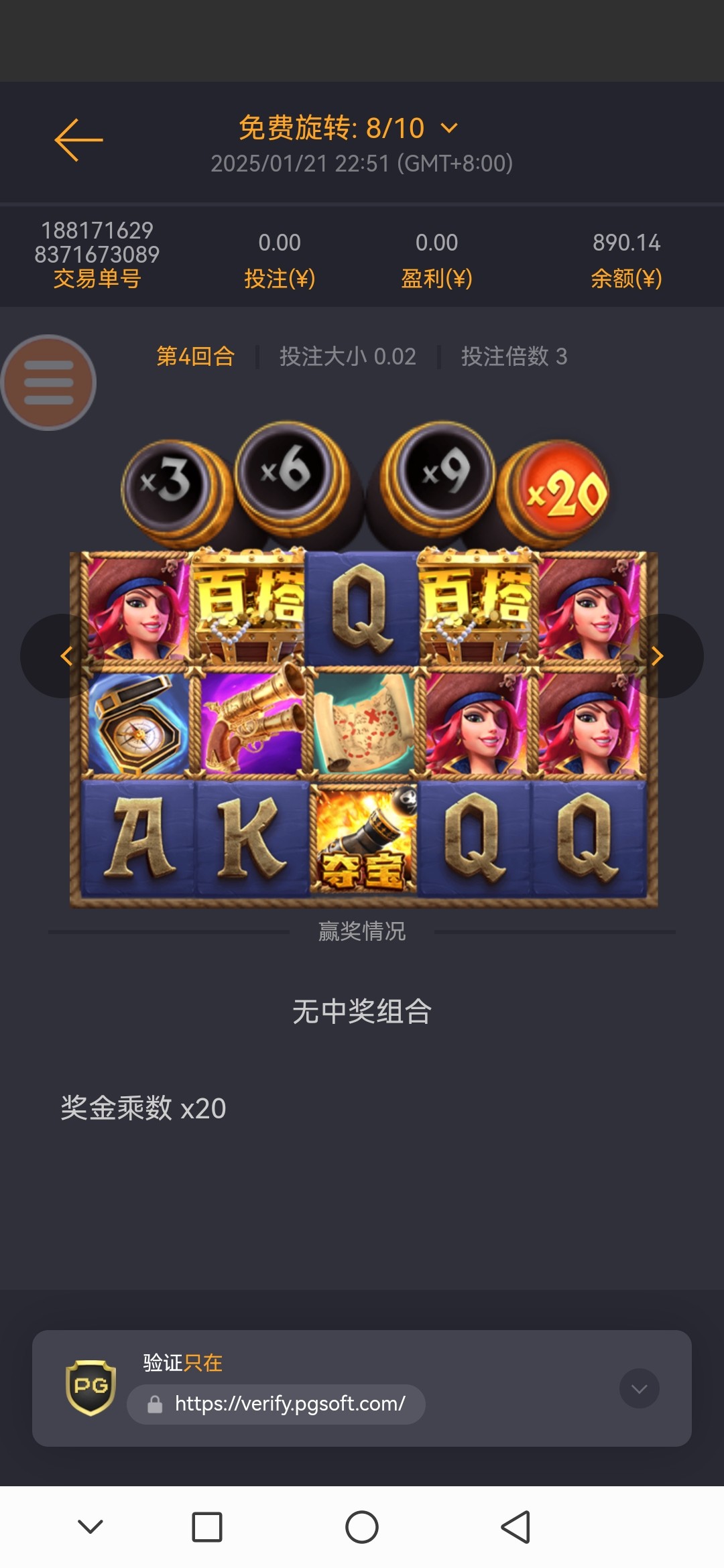The width and height of the screenshot is (724, 1568).
Task: Open recent apps via square button
Action: click(207, 1527)
